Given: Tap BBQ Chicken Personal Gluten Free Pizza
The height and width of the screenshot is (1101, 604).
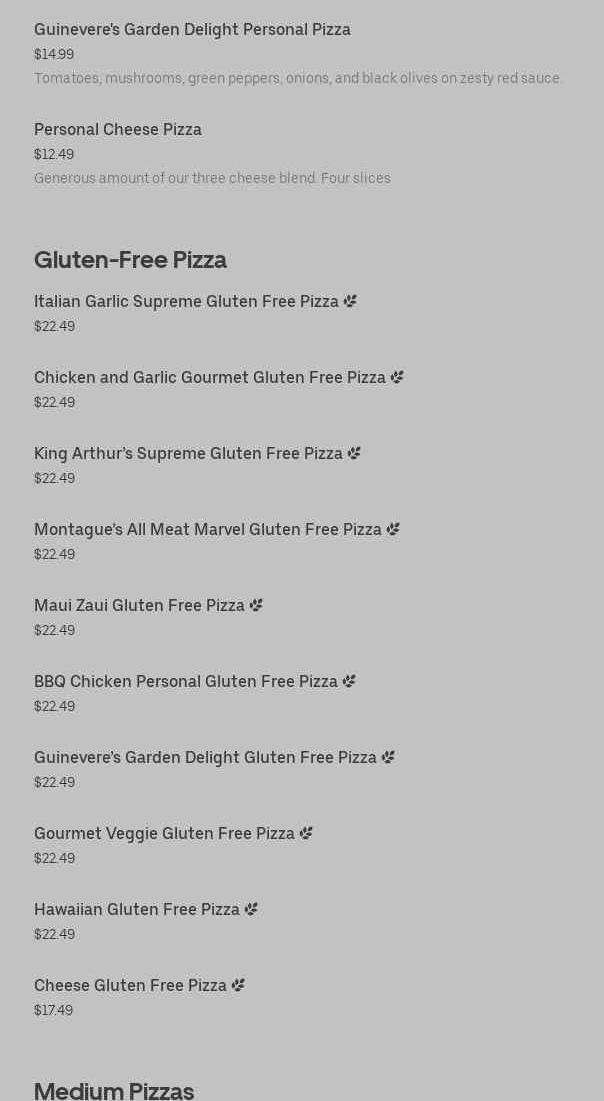Looking at the screenshot, I should tap(186, 682).
